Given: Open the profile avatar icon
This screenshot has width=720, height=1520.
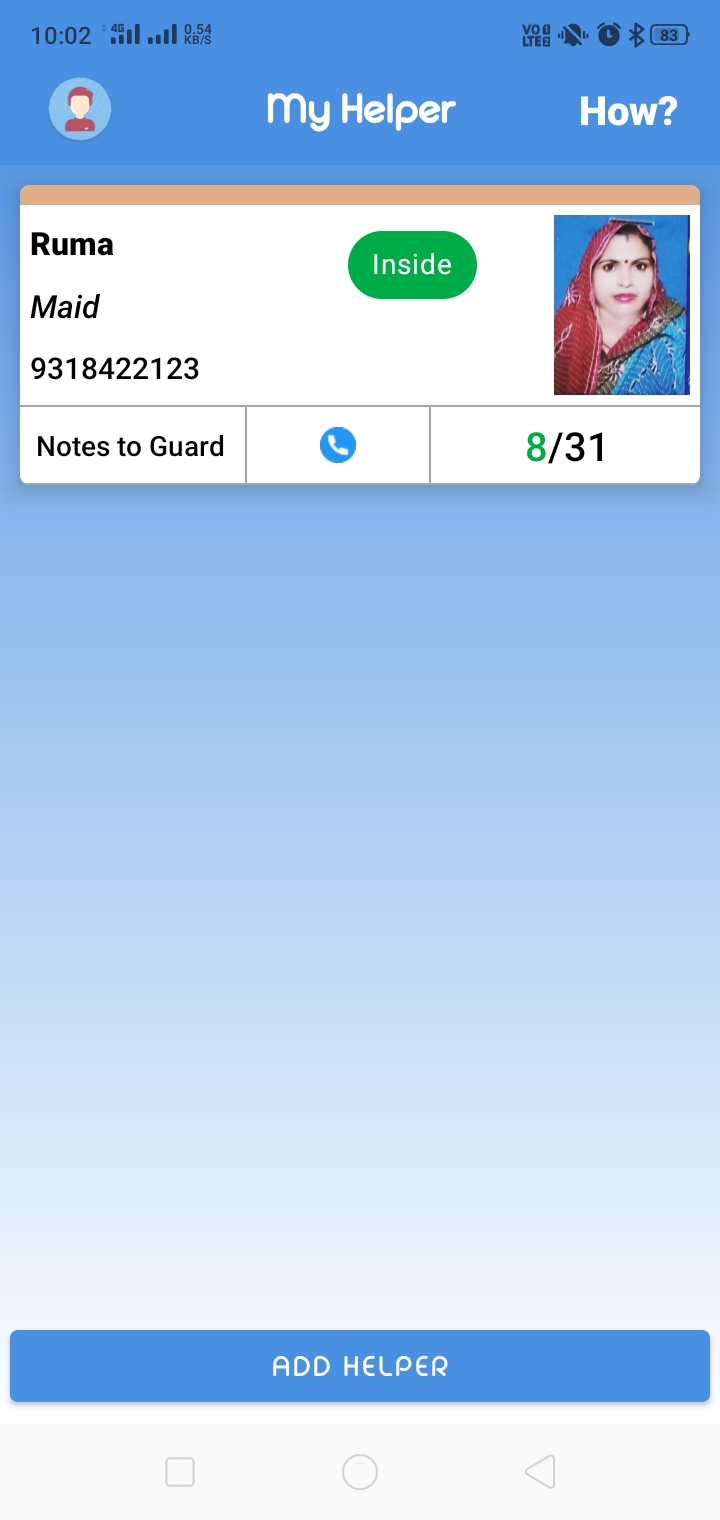Looking at the screenshot, I should [80, 109].
